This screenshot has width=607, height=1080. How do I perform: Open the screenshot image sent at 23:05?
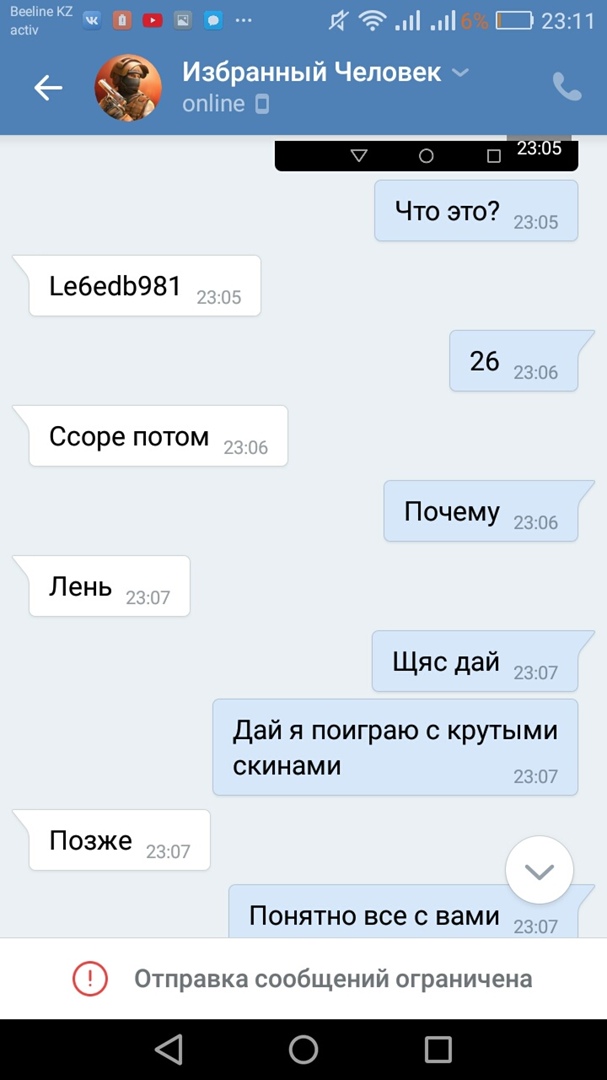(x=425, y=155)
